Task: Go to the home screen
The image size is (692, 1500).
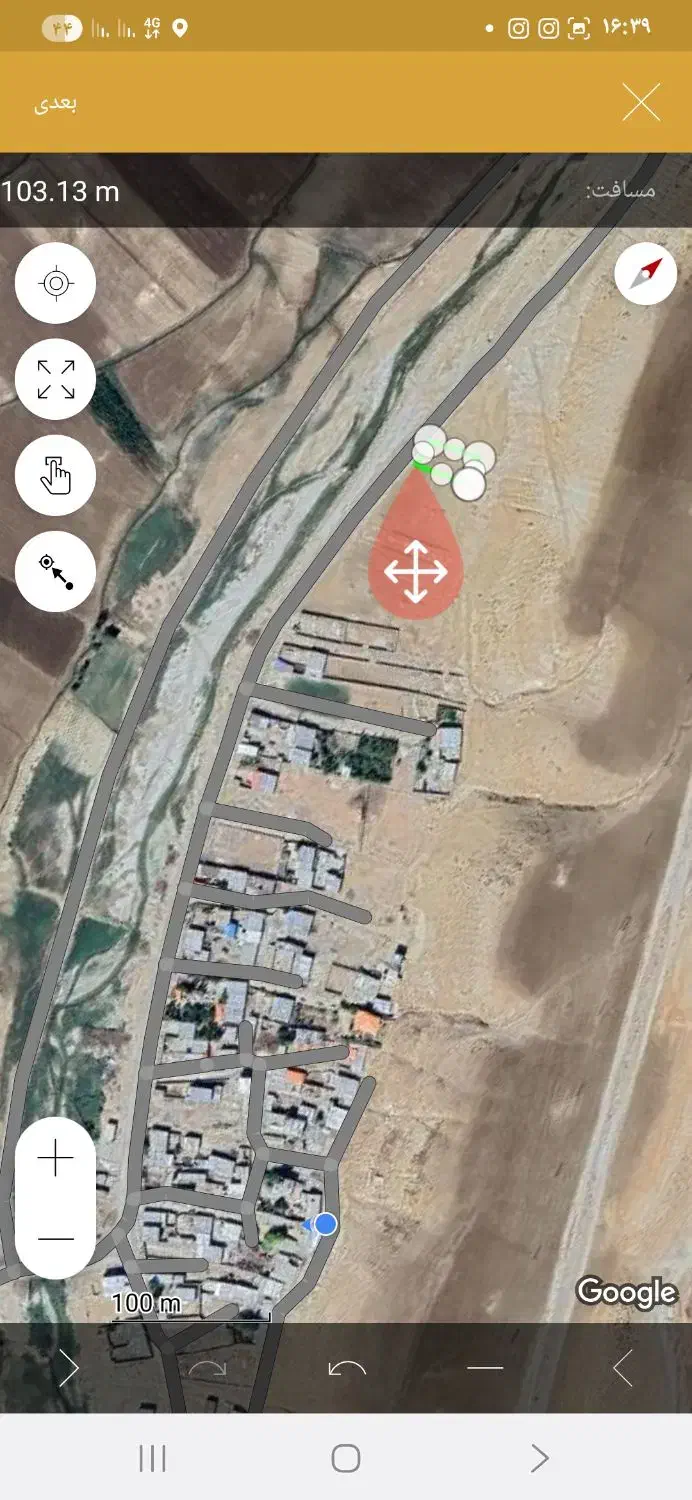Action: (x=346, y=1458)
